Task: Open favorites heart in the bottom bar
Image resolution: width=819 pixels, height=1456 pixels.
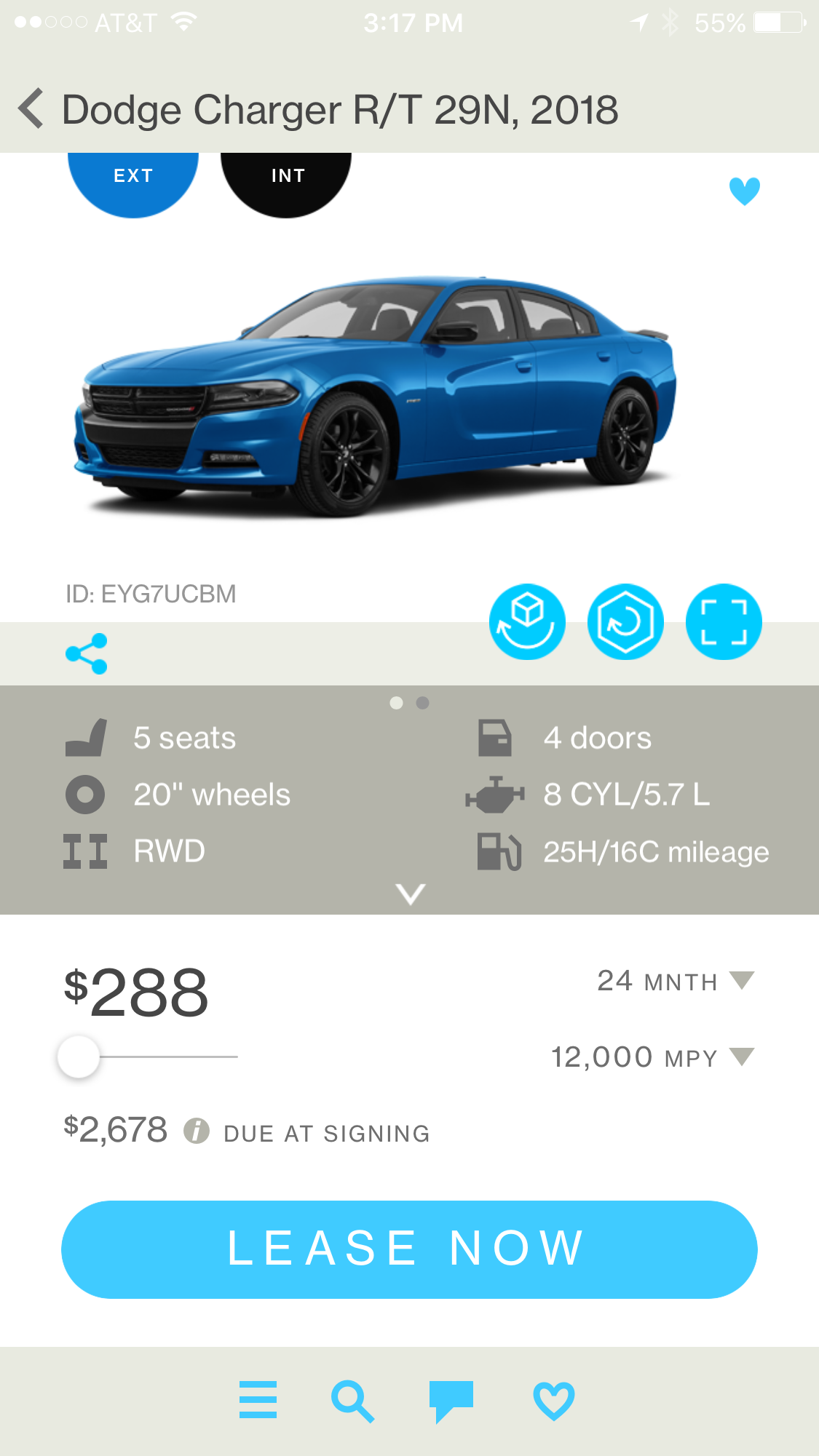Action: (x=554, y=1401)
